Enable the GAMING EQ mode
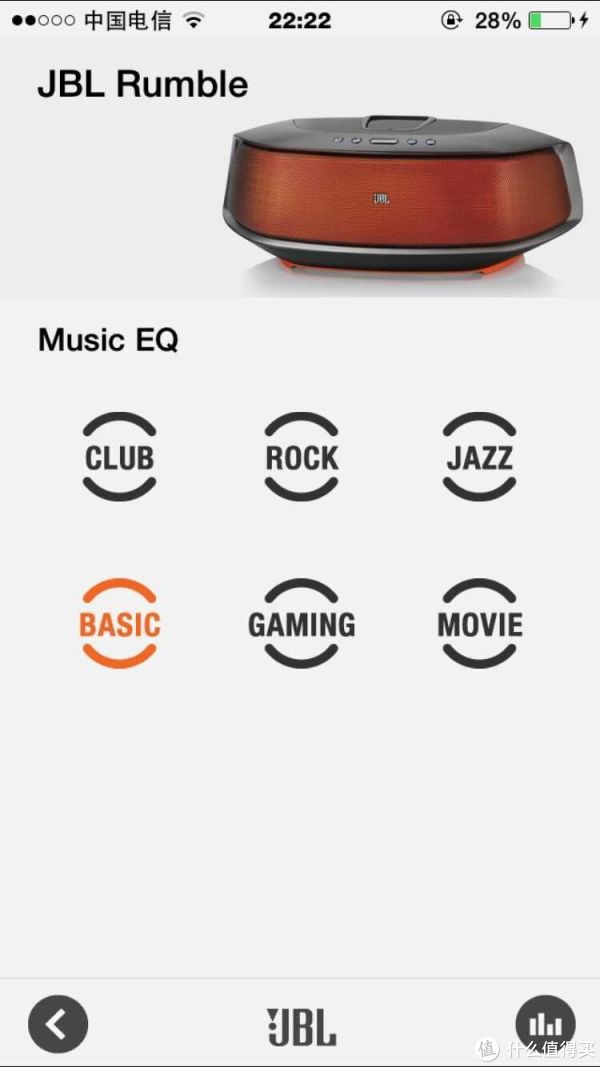The height and width of the screenshot is (1067, 600). (301, 625)
